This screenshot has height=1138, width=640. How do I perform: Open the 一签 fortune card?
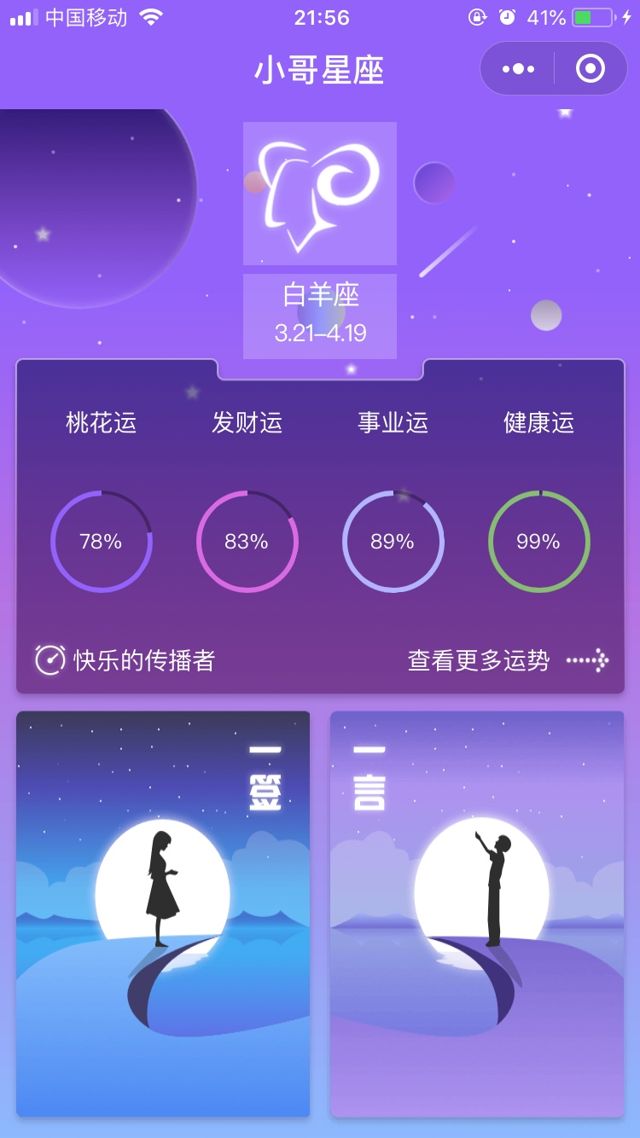(x=163, y=913)
